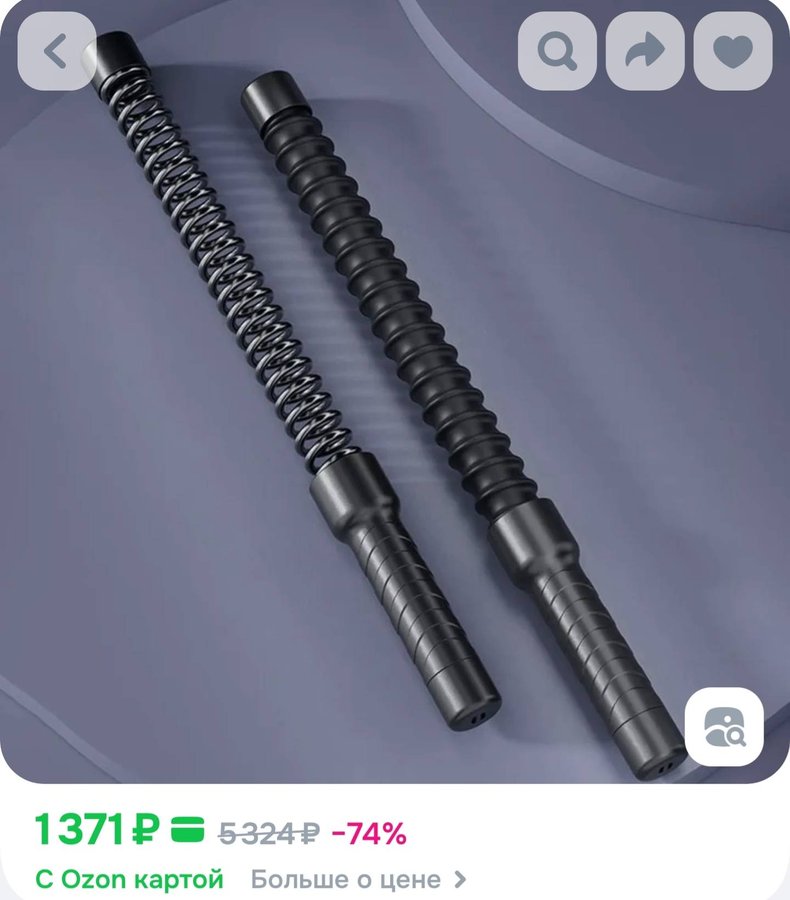Open "Больше о цене" details
The height and width of the screenshot is (900, 790).
pyautogui.click(x=357, y=880)
